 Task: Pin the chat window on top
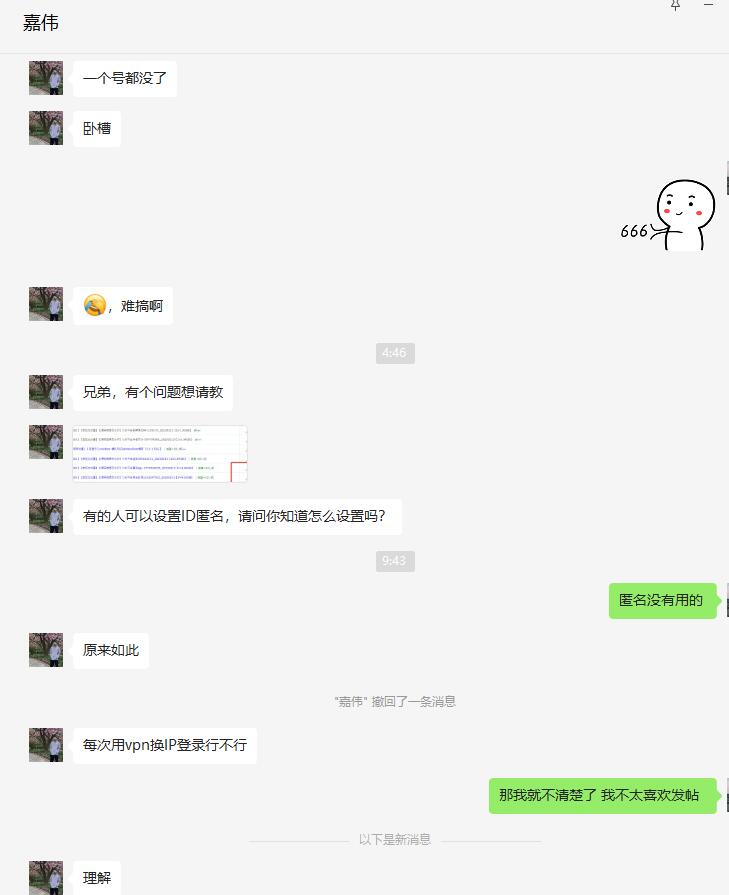coord(675,5)
